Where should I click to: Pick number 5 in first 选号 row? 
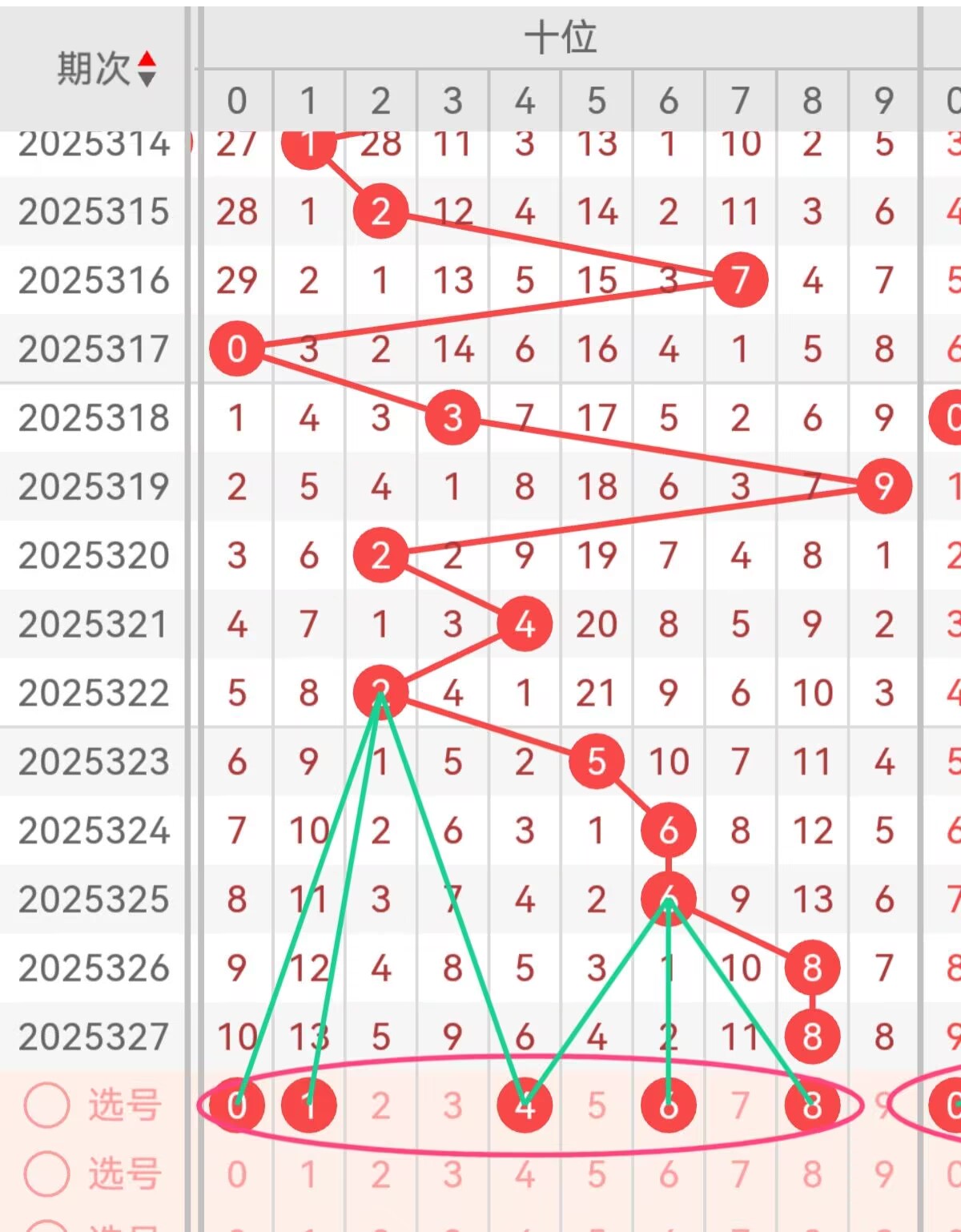tap(597, 1105)
